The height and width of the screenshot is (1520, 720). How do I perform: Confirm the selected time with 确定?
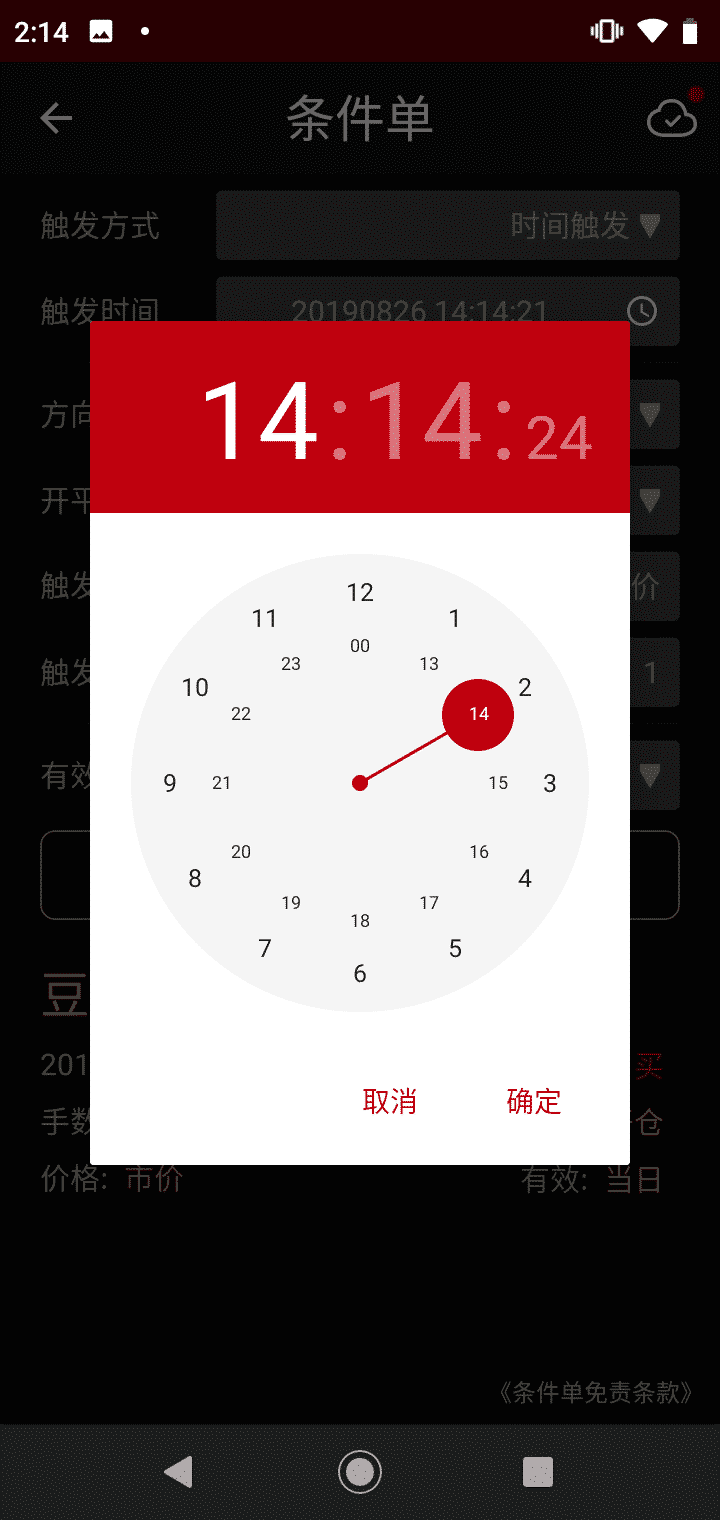[x=534, y=1101]
